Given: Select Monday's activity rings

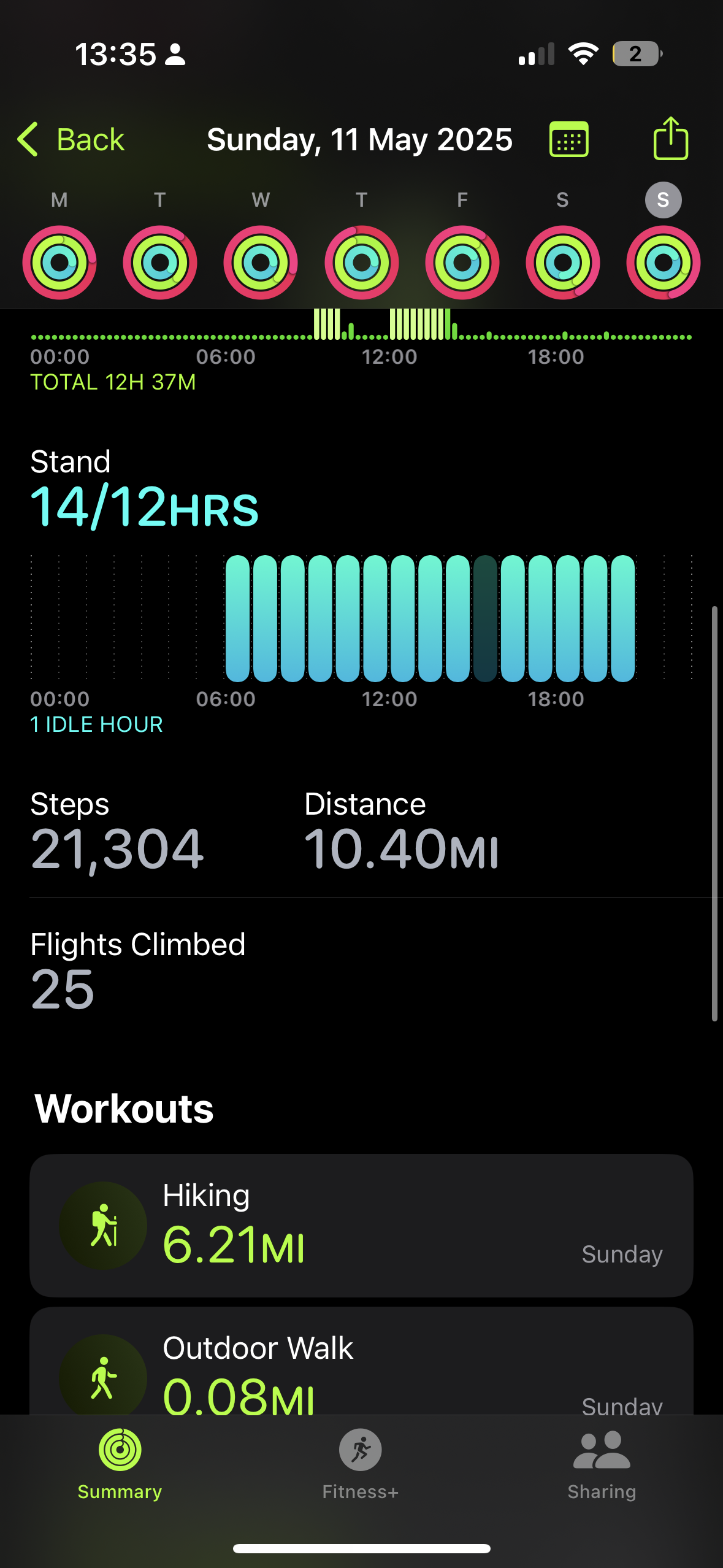Looking at the screenshot, I should (59, 263).
